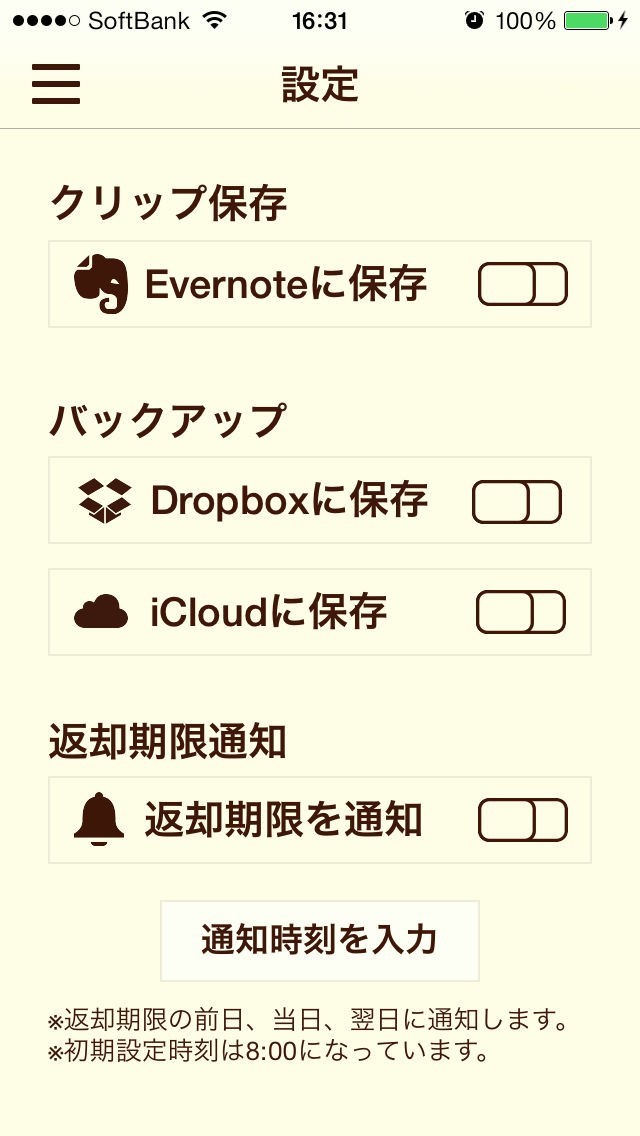The height and width of the screenshot is (1136, 640).
Task: Tap the 通知時刻を入力 button
Action: click(x=320, y=940)
